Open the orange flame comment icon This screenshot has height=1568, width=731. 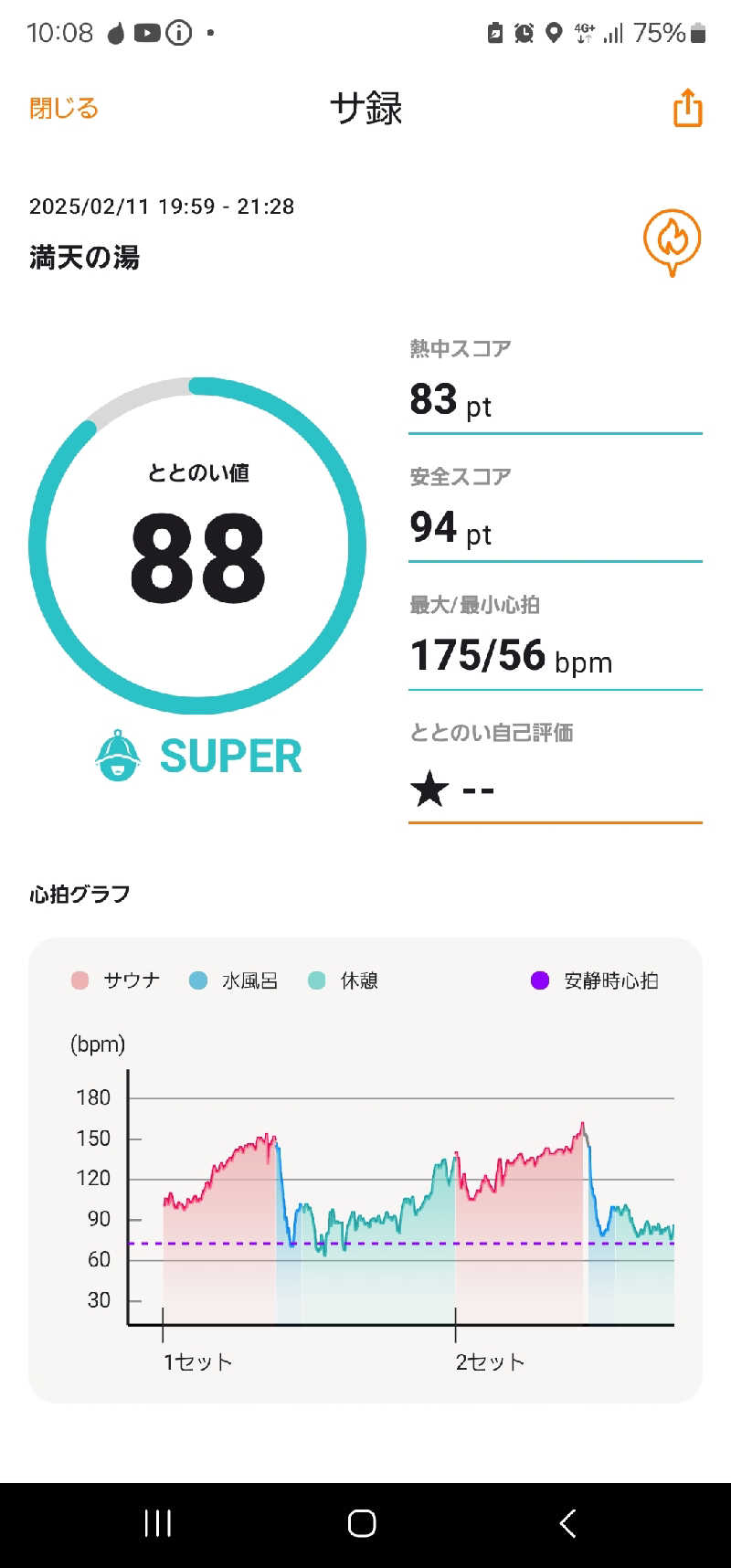(672, 240)
